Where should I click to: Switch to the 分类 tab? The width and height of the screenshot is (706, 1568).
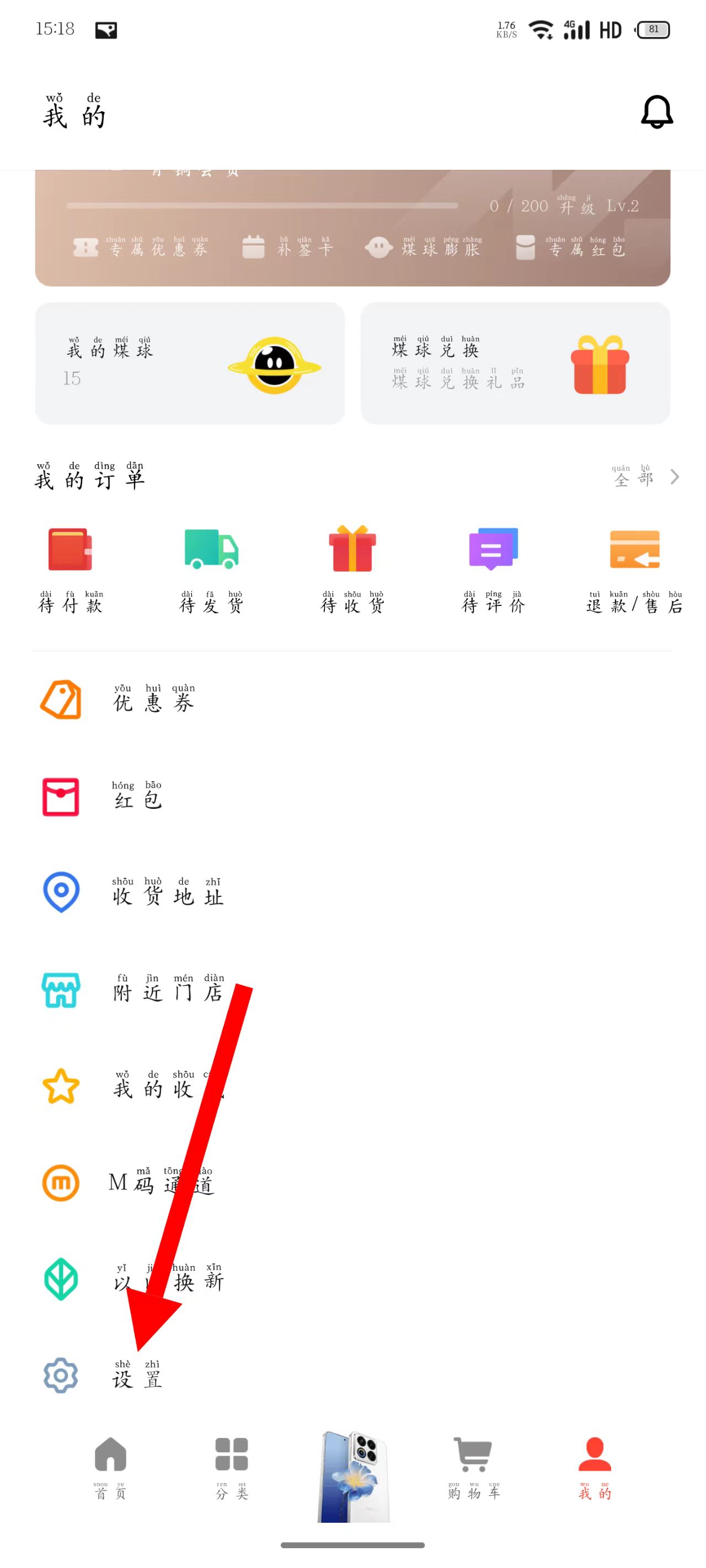(232, 1467)
